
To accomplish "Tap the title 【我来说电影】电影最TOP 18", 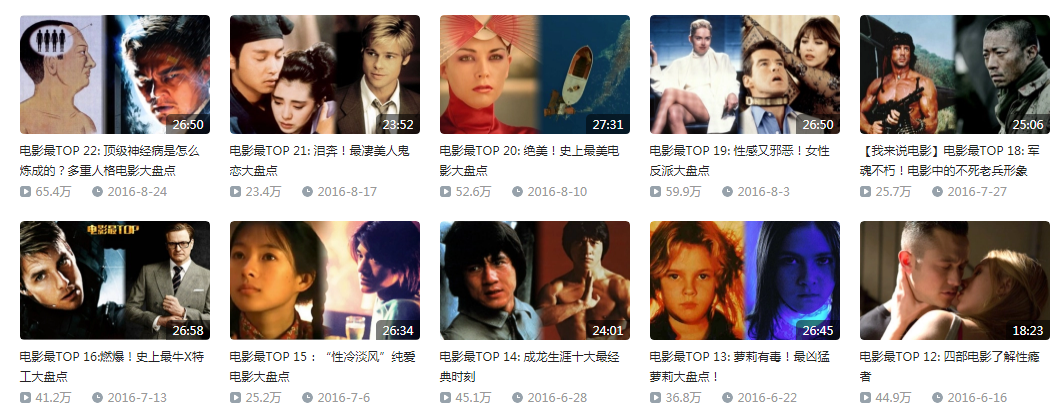I will click(x=951, y=160).
